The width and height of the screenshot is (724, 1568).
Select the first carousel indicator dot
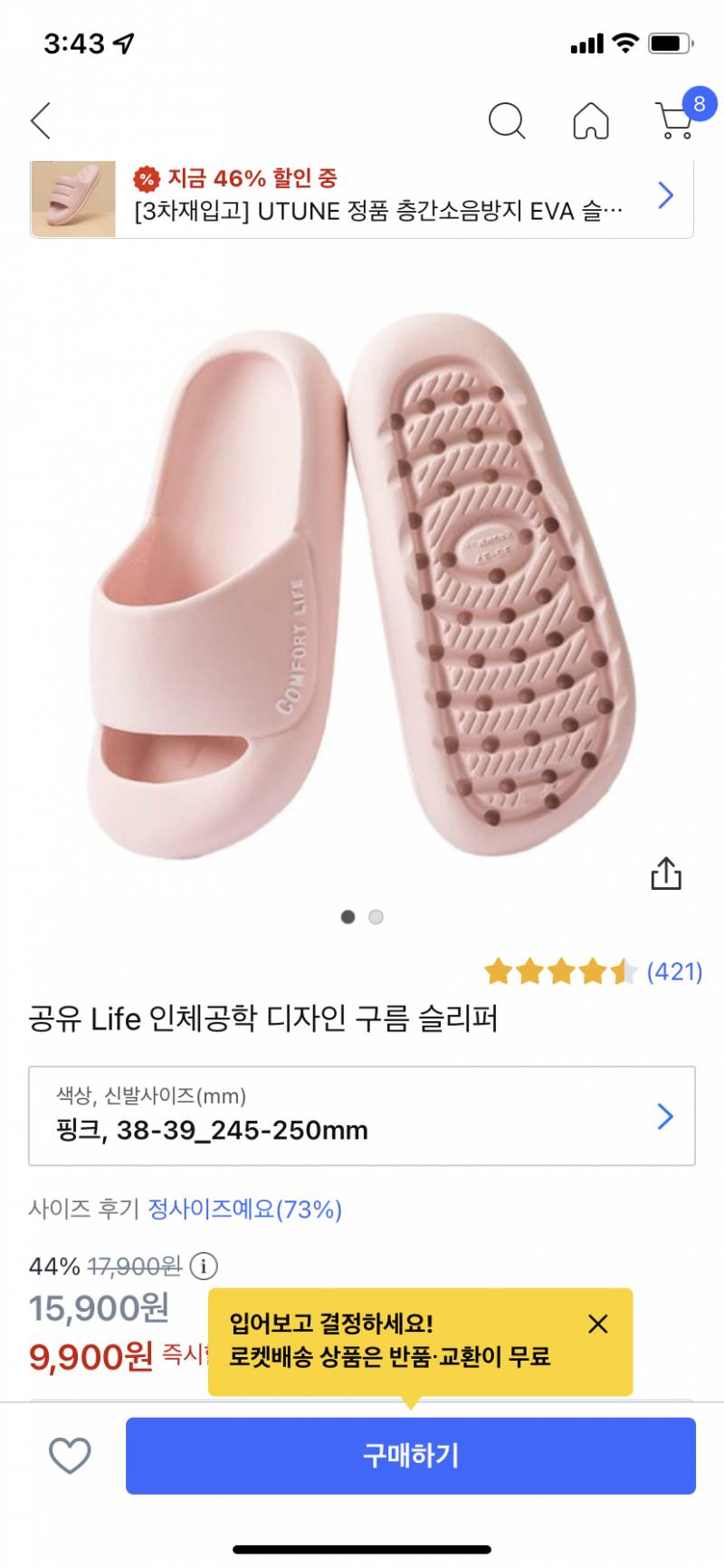click(348, 917)
